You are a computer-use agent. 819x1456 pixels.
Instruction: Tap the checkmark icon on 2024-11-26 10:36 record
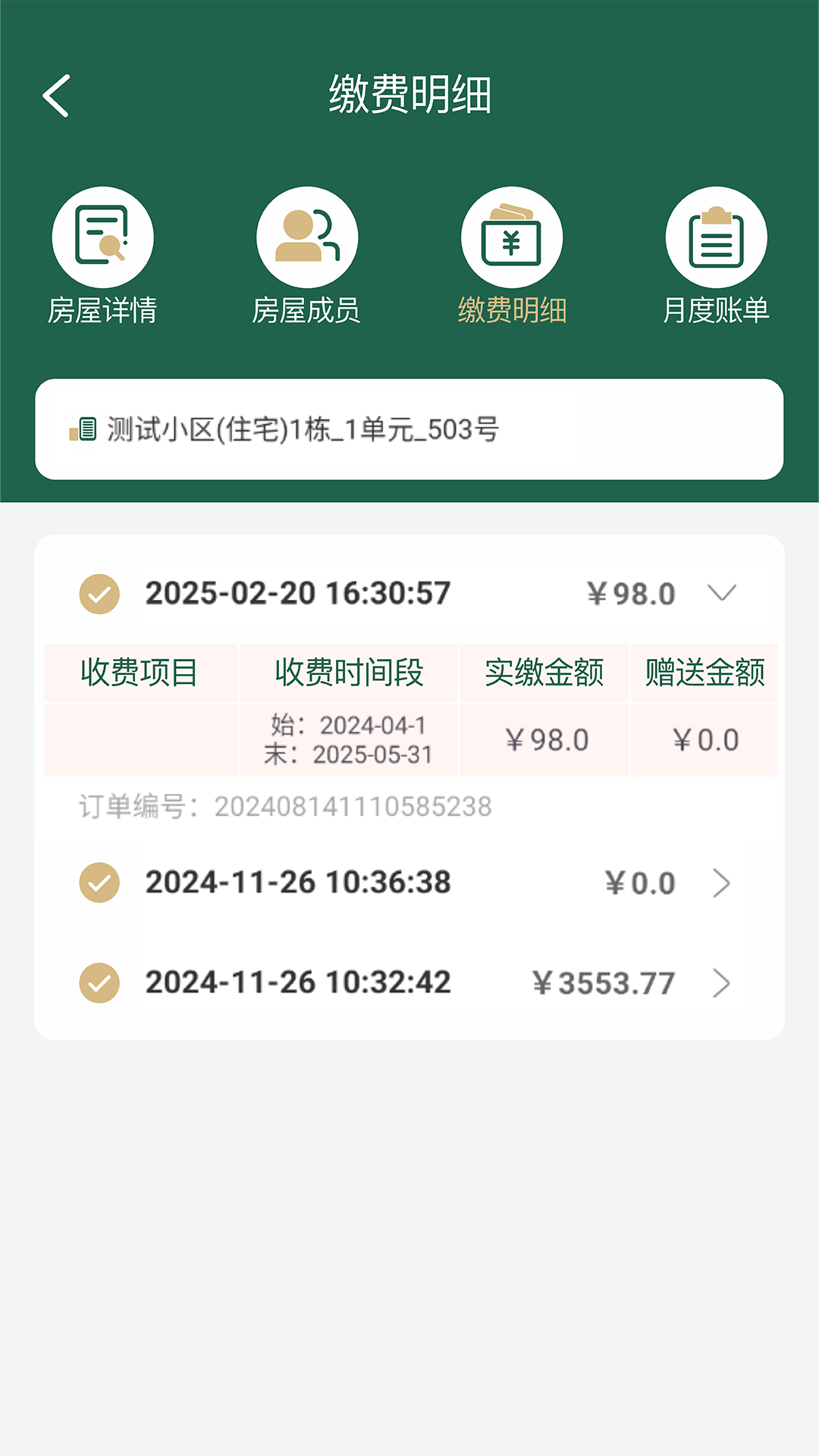coord(99,883)
